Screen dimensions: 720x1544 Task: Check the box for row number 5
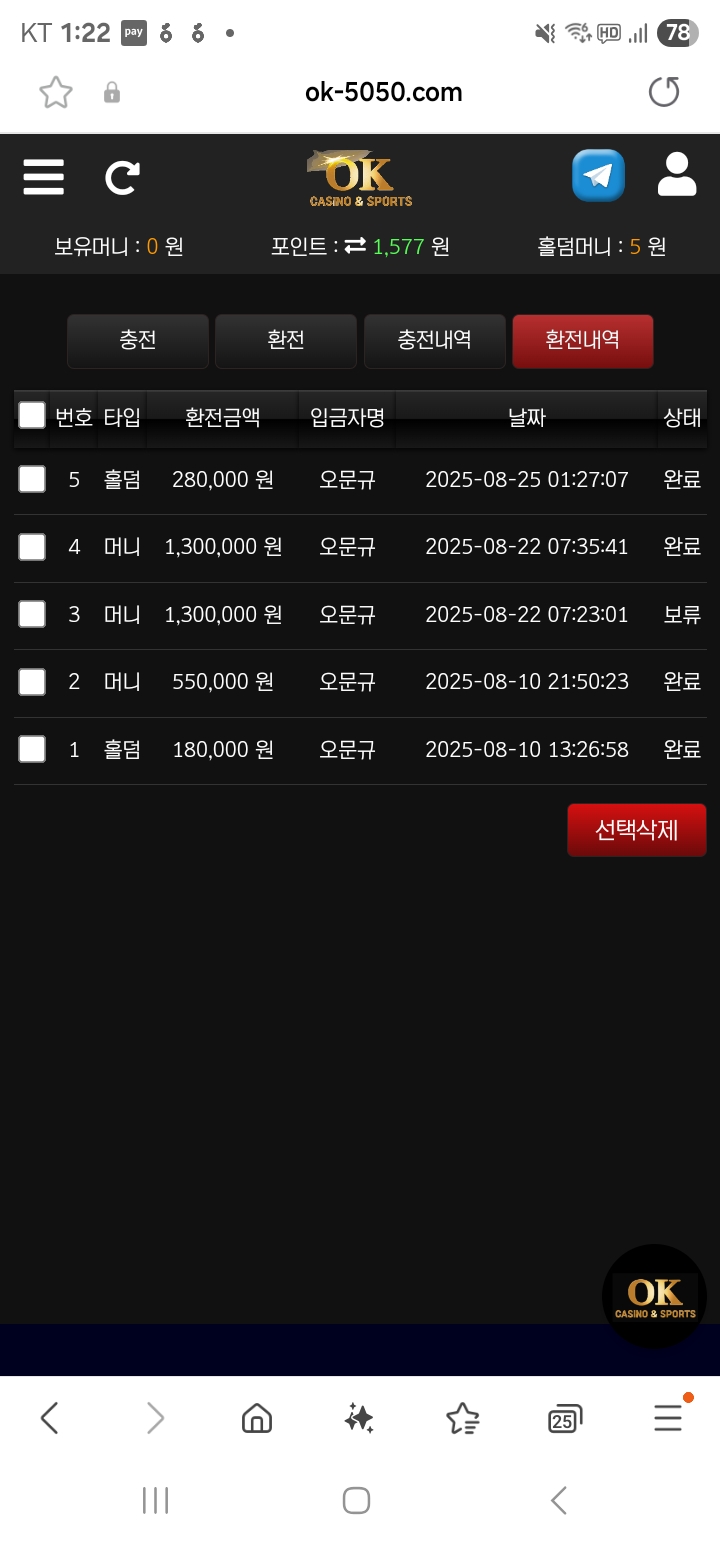[32, 480]
